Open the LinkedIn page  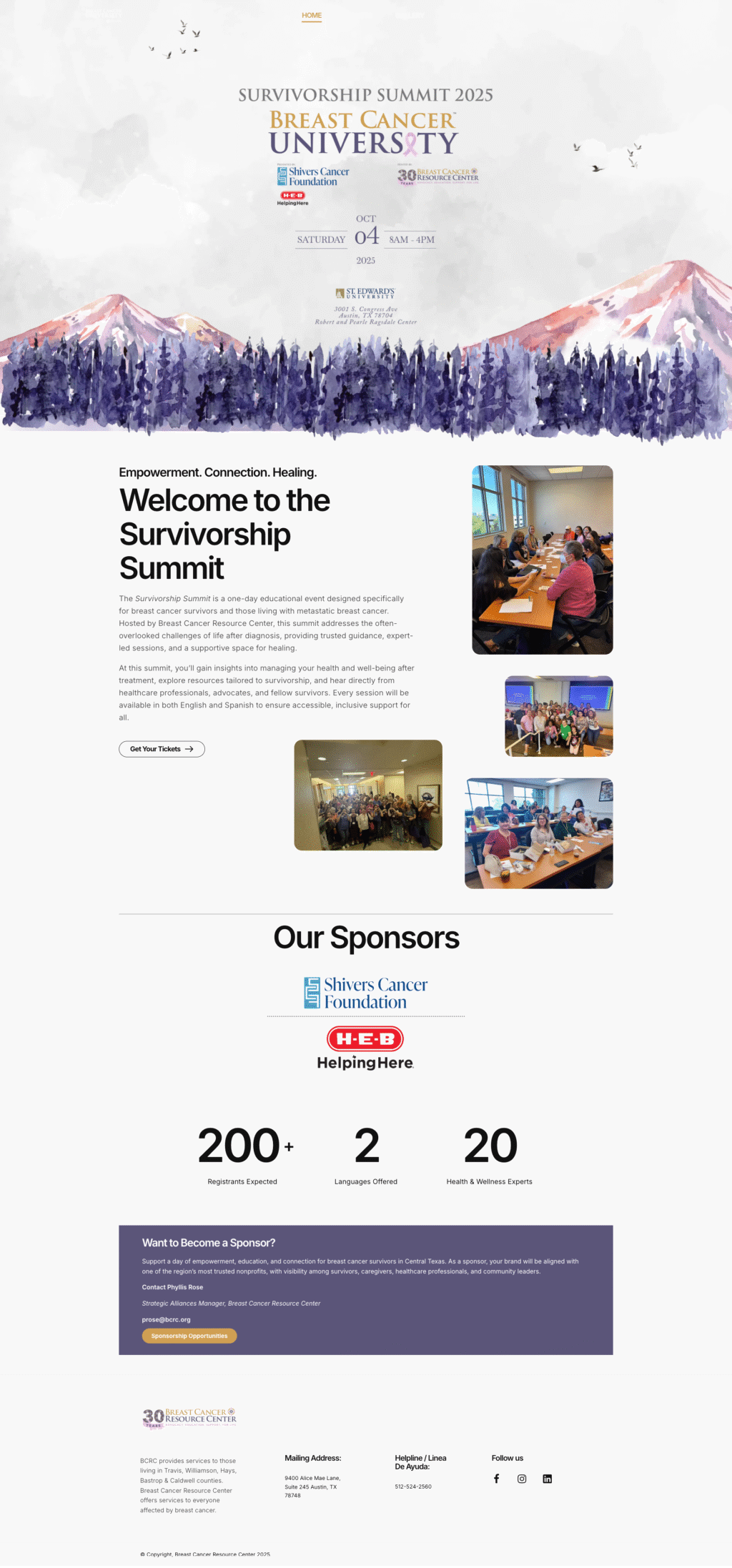[548, 1479]
